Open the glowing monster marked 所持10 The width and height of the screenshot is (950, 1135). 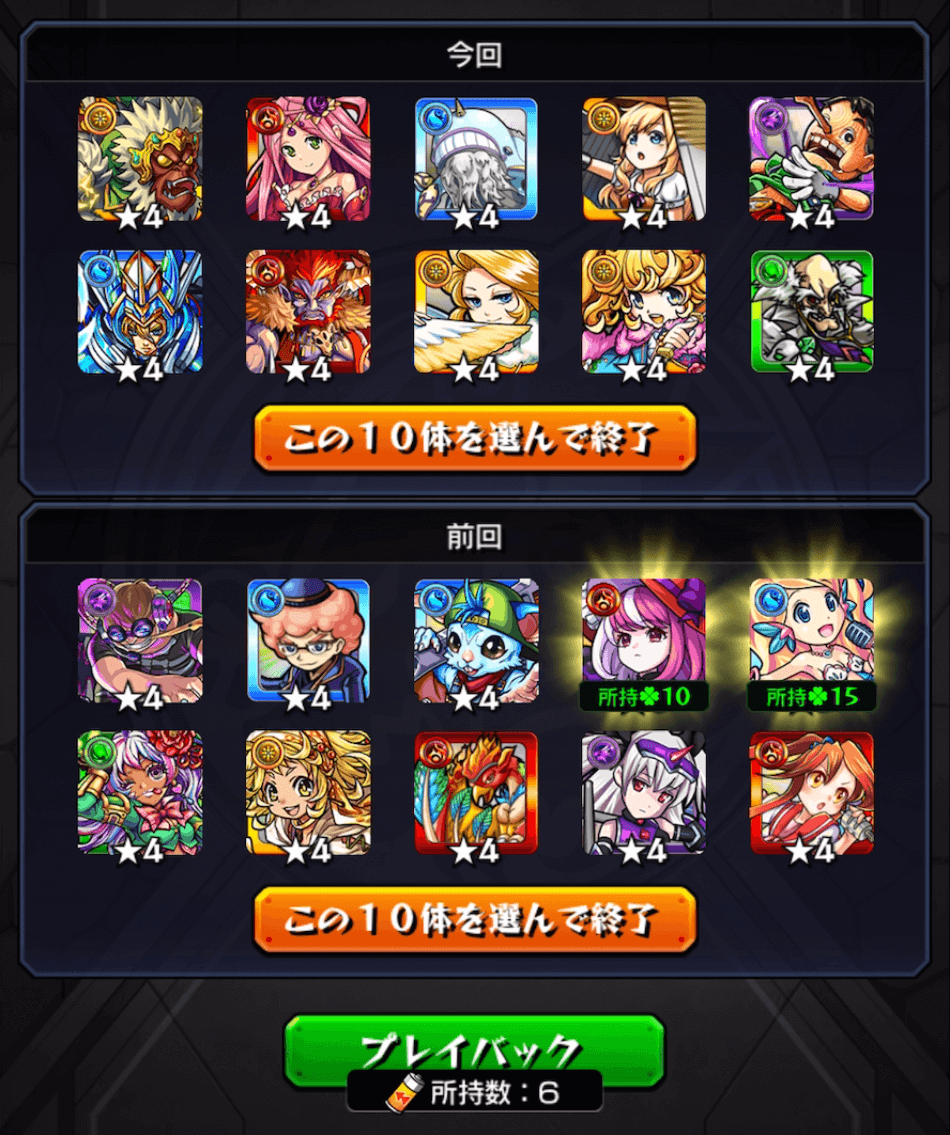pos(644,640)
